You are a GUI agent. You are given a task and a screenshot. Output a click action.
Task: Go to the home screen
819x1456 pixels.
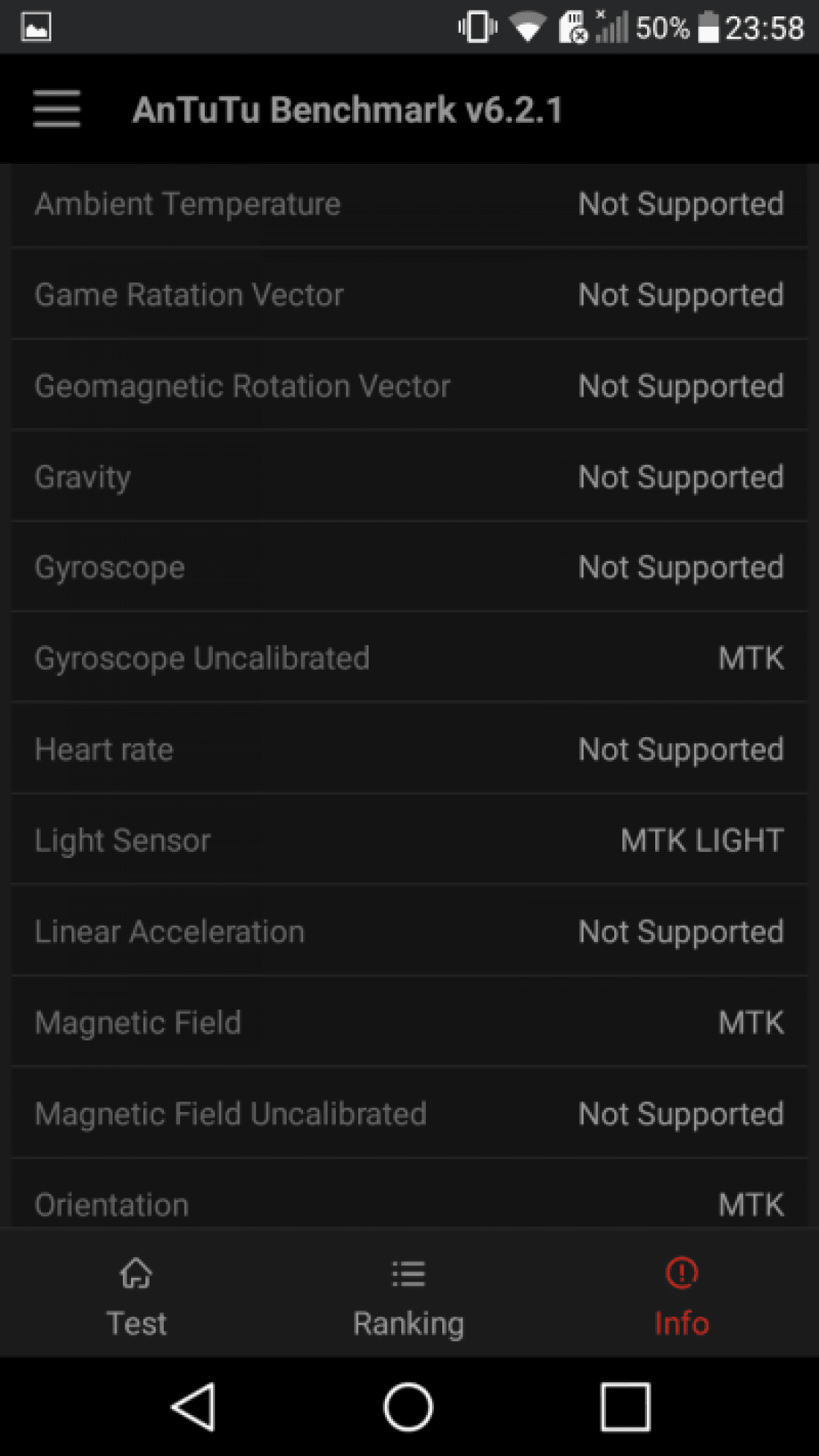coord(408,1407)
